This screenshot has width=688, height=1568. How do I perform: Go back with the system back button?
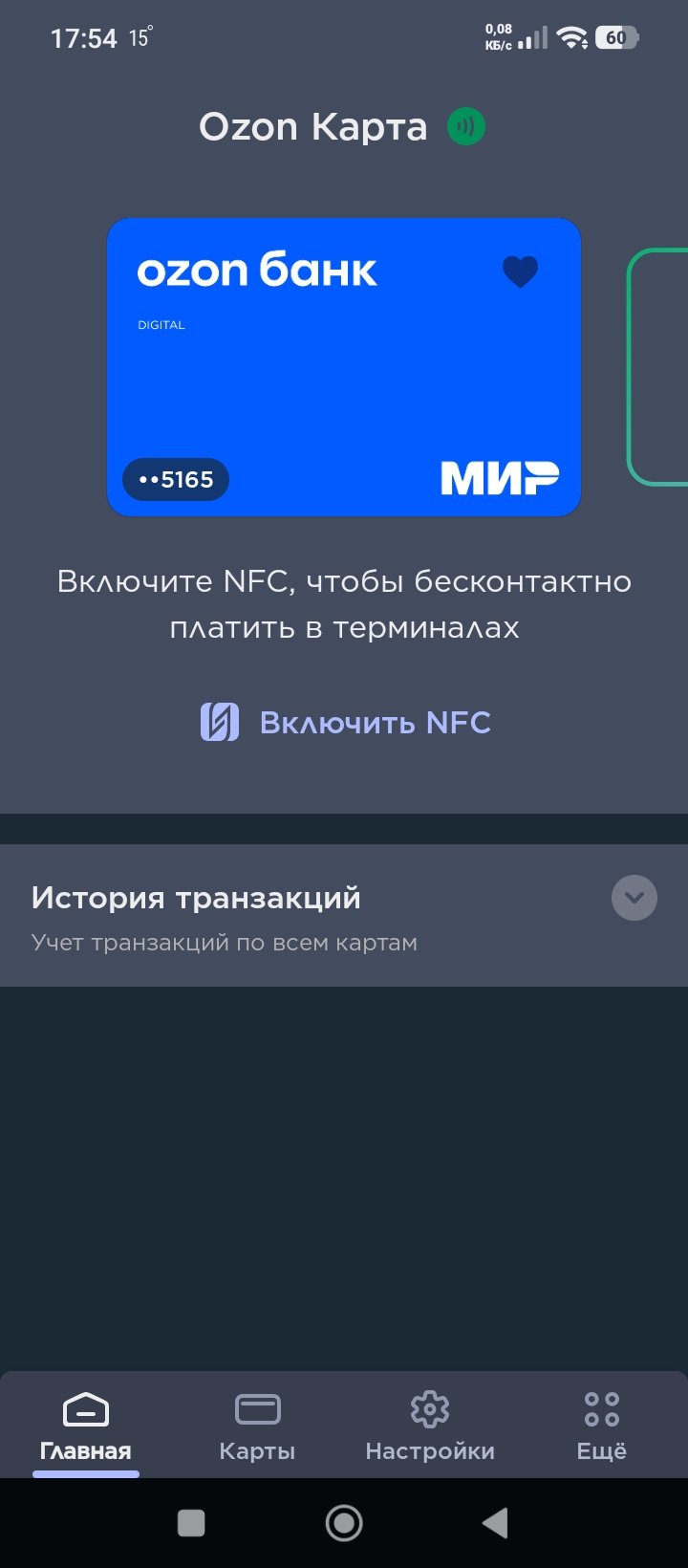coord(495,1523)
